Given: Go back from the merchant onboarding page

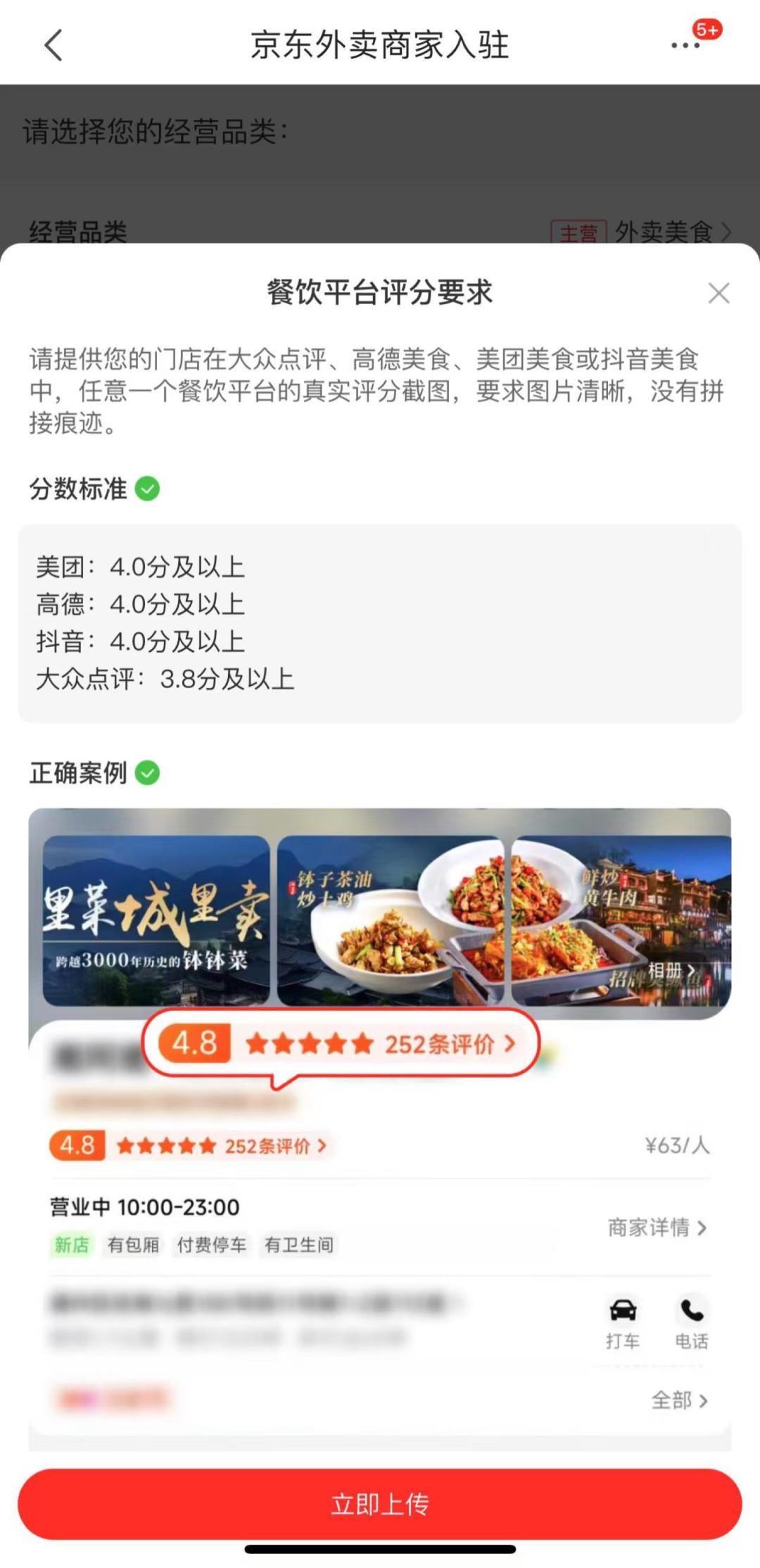Looking at the screenshot, I should coord(53,46).
